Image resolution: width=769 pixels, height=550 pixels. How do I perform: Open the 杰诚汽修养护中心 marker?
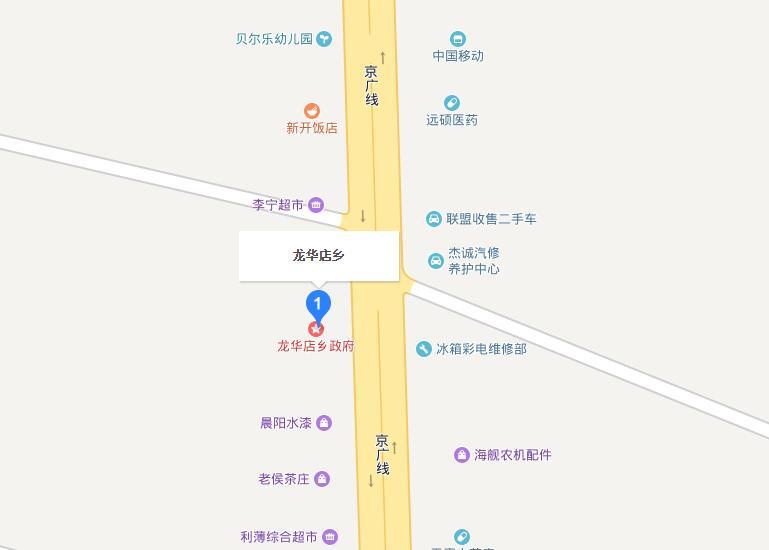point(436,261)
